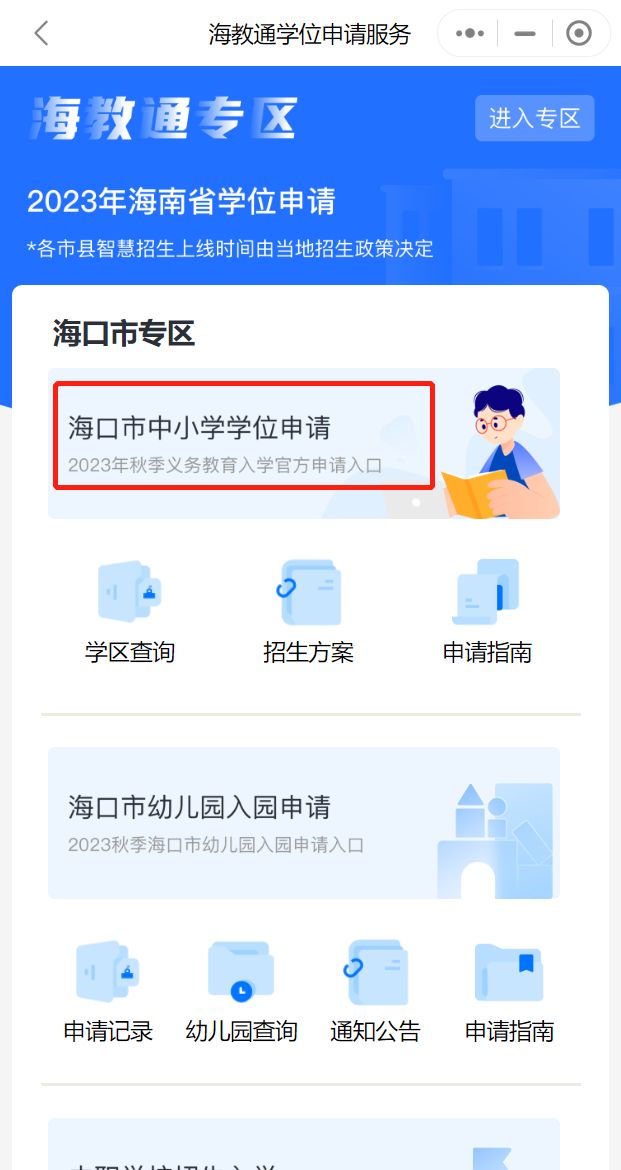Viewport: 621px width, 1170px height.
Task: Tap the 进入专区 button
Action: tap(534, 118)
